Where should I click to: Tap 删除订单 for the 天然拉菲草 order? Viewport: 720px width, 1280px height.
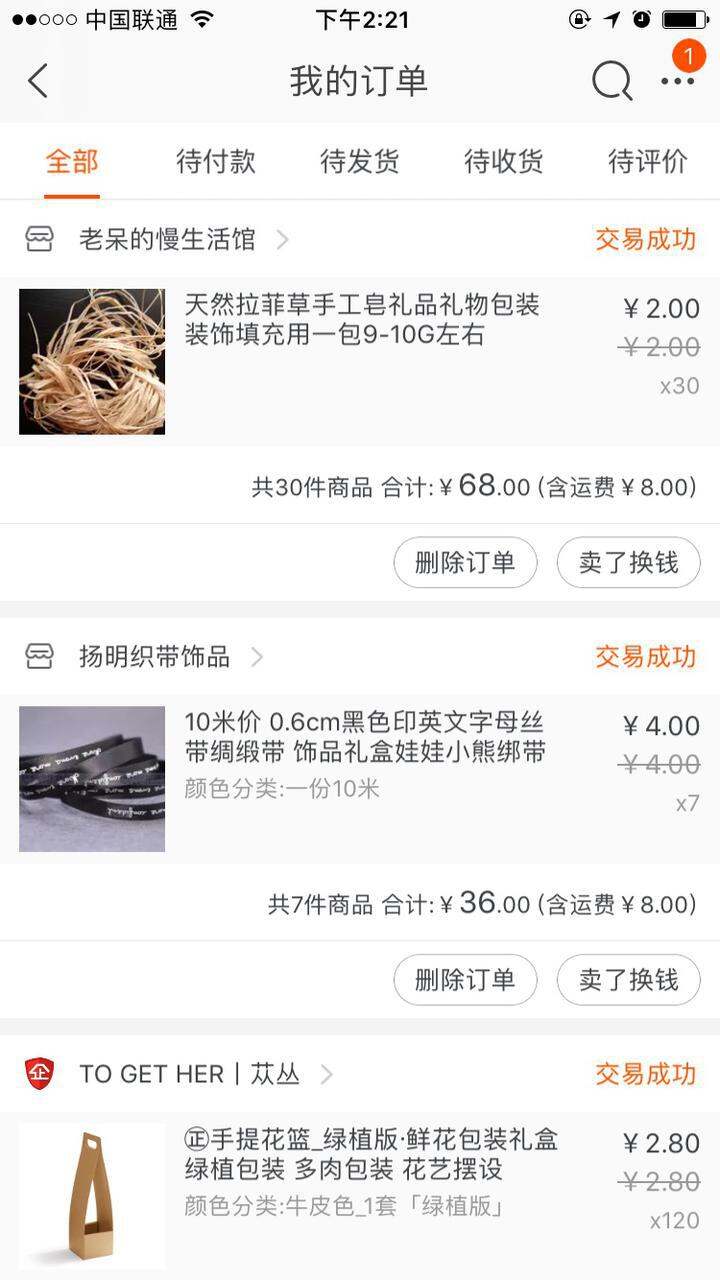(x=465, y=563)
